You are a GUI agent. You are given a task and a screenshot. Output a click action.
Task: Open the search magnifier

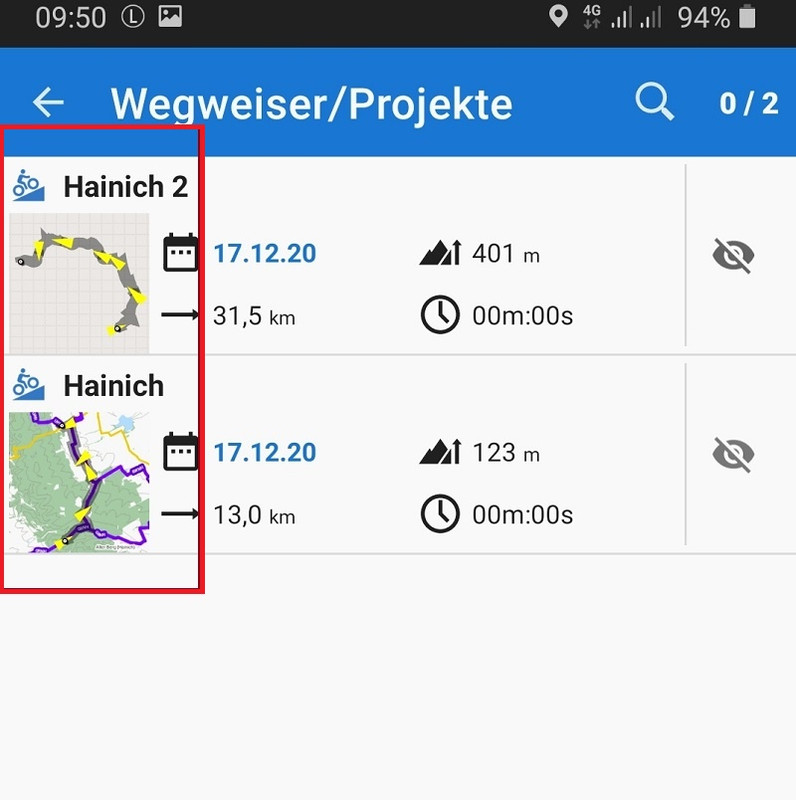[654, 102]
